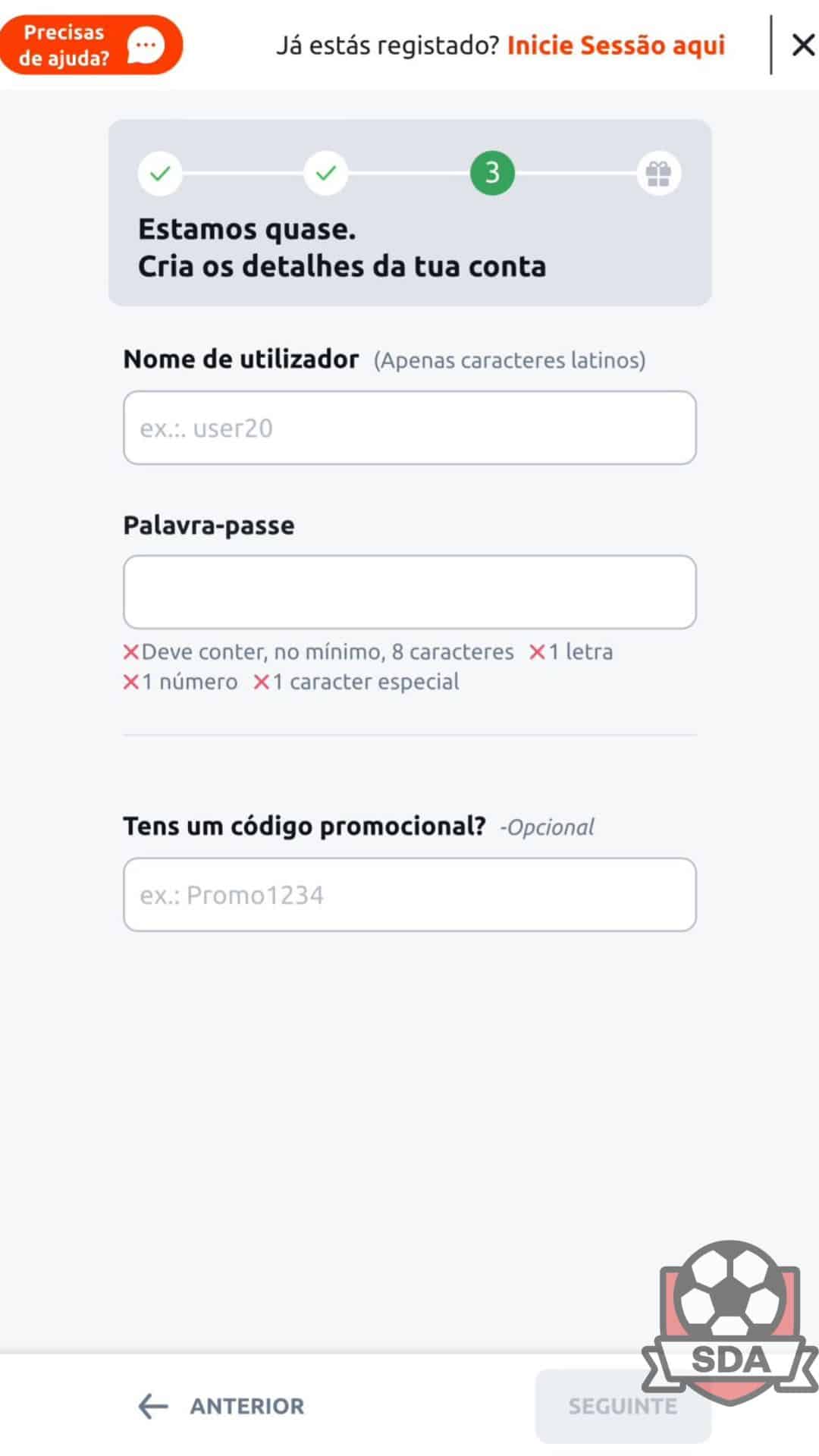Follow the Inicie Sessão aqui link
This screenshot has width=819, height=1456.
pos(616,45)
